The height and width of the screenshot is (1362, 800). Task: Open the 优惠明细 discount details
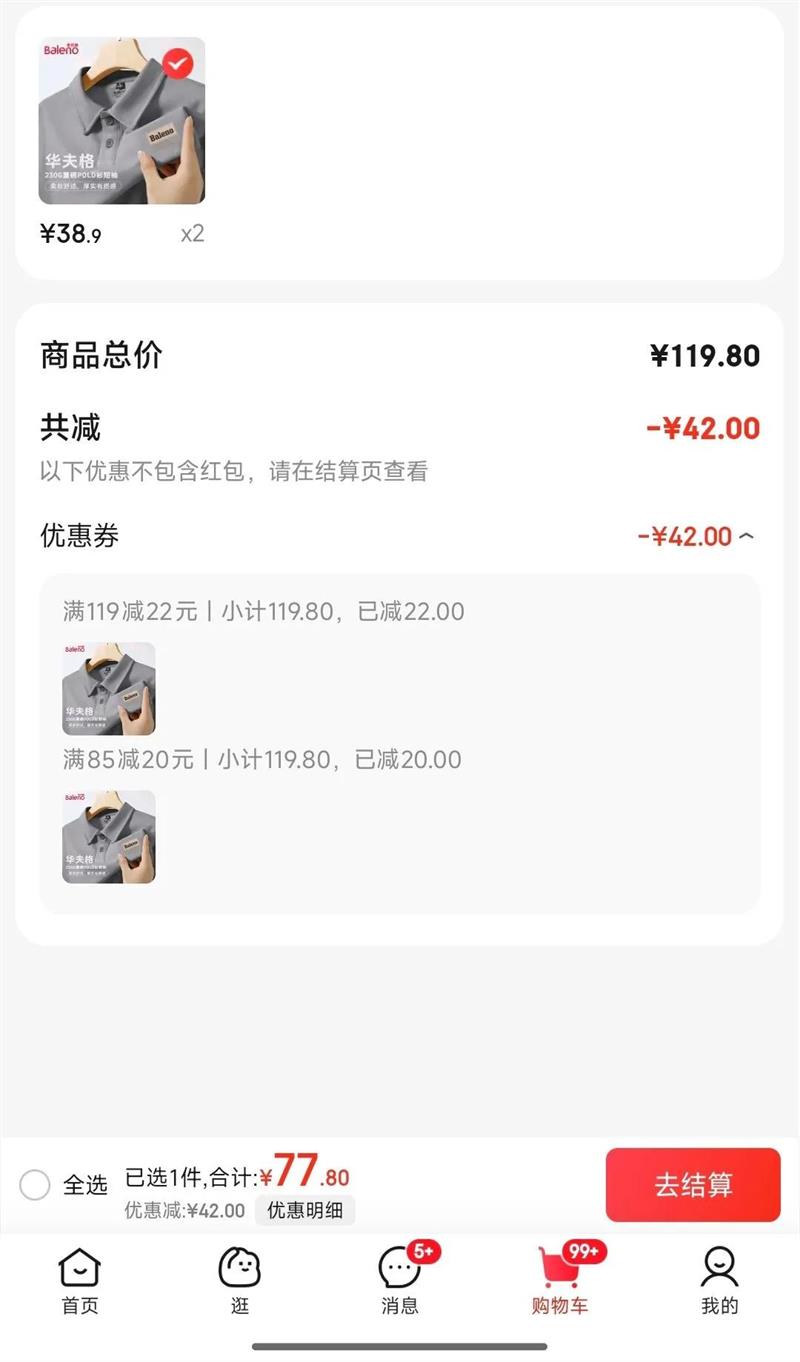click(305, 1210)
